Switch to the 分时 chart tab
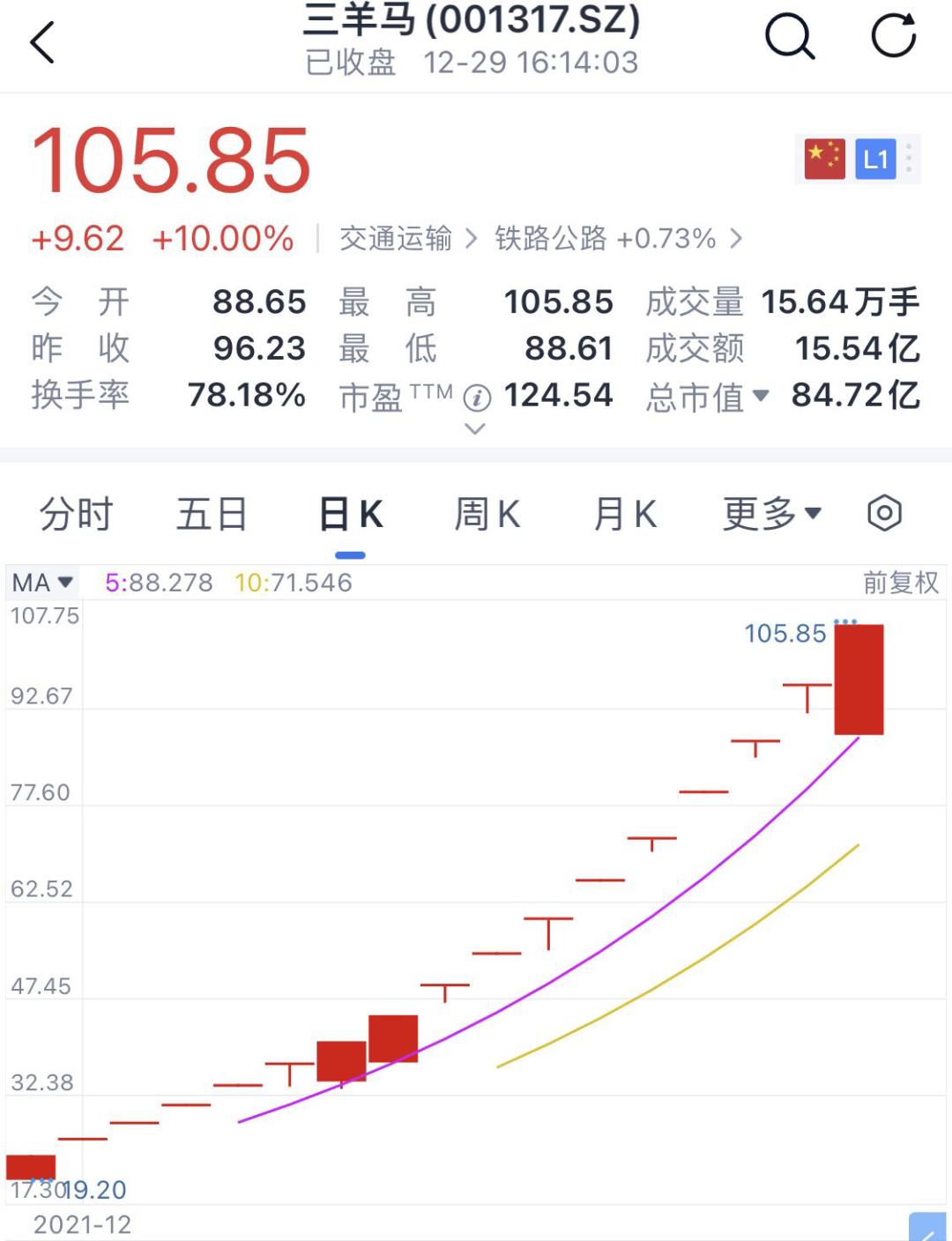 coord(77,514)
